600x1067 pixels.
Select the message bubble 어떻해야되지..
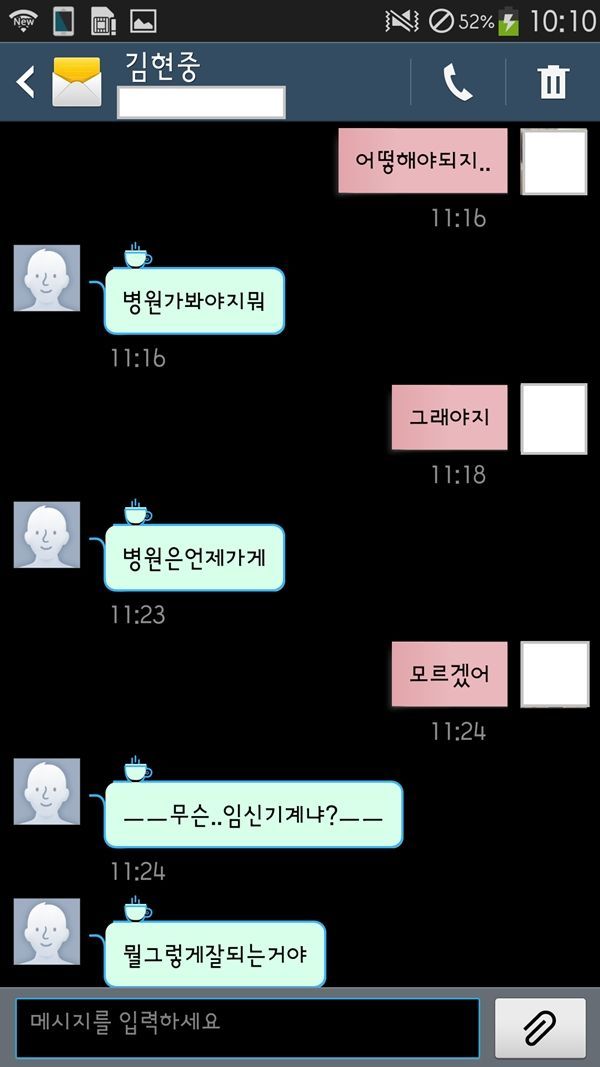422,161
